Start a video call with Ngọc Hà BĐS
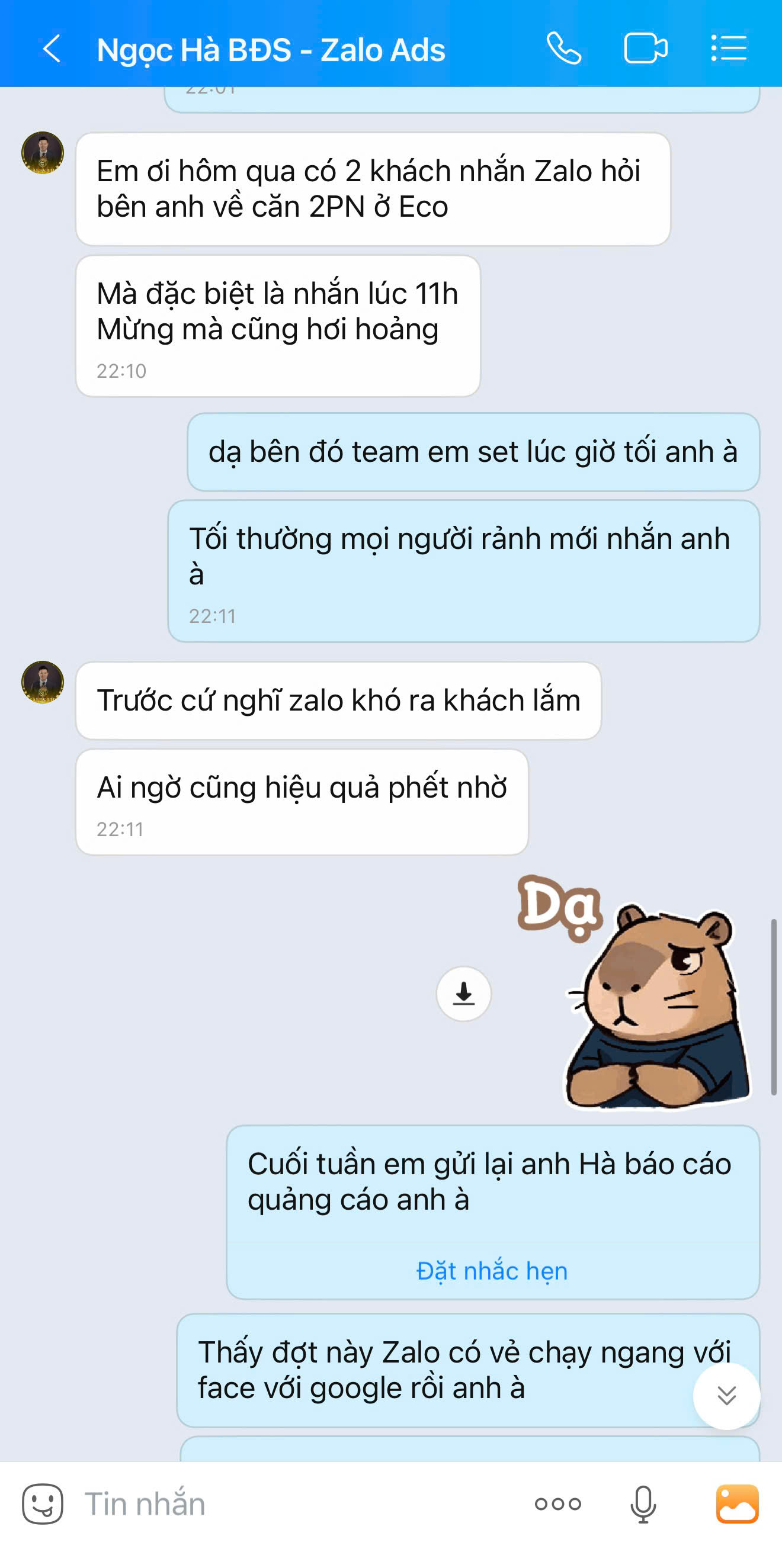The width and height of the screenshot is (782, 1568). click(x=646, y=49)
